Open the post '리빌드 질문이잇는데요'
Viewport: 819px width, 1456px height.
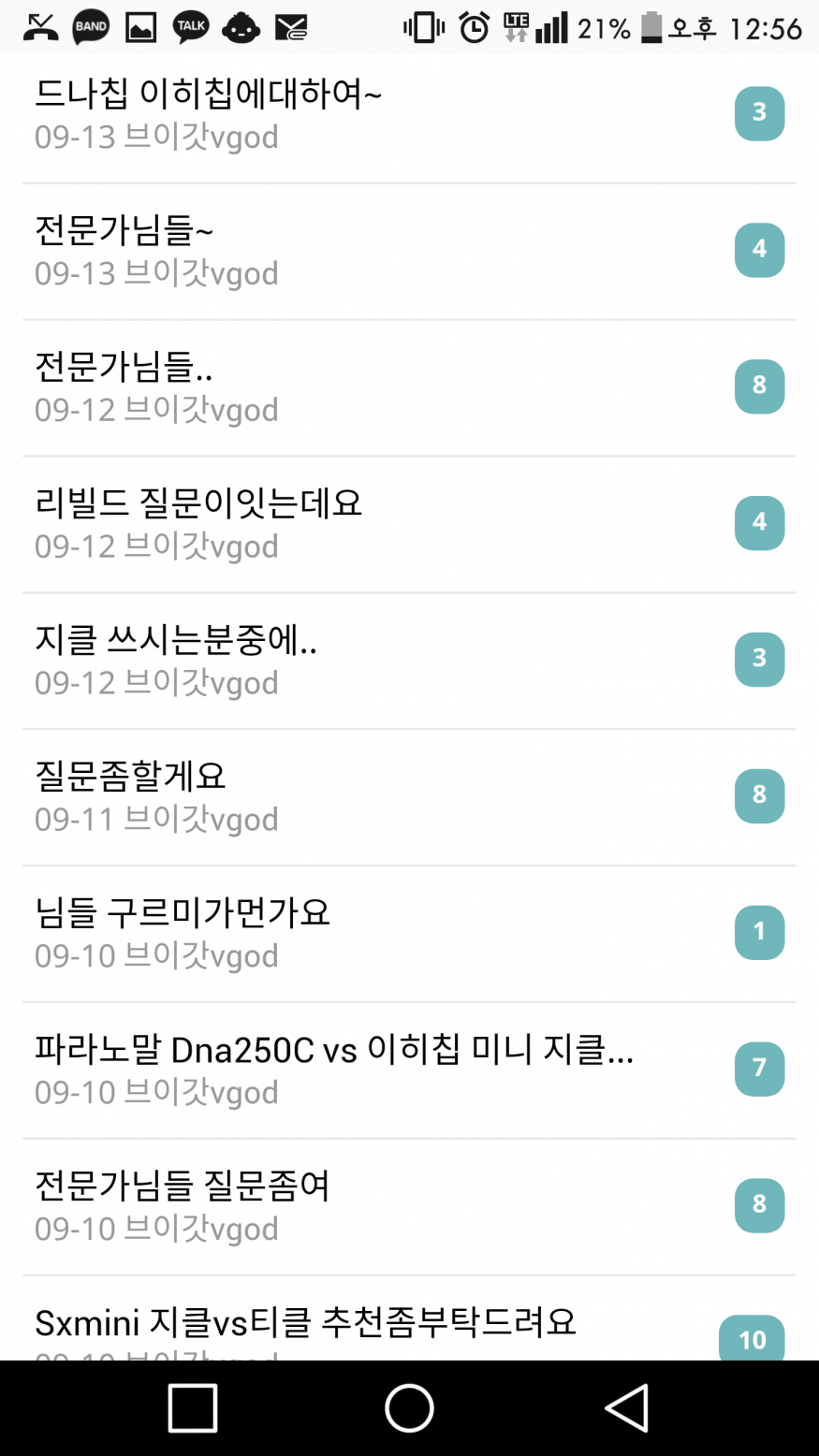point(198,504)
